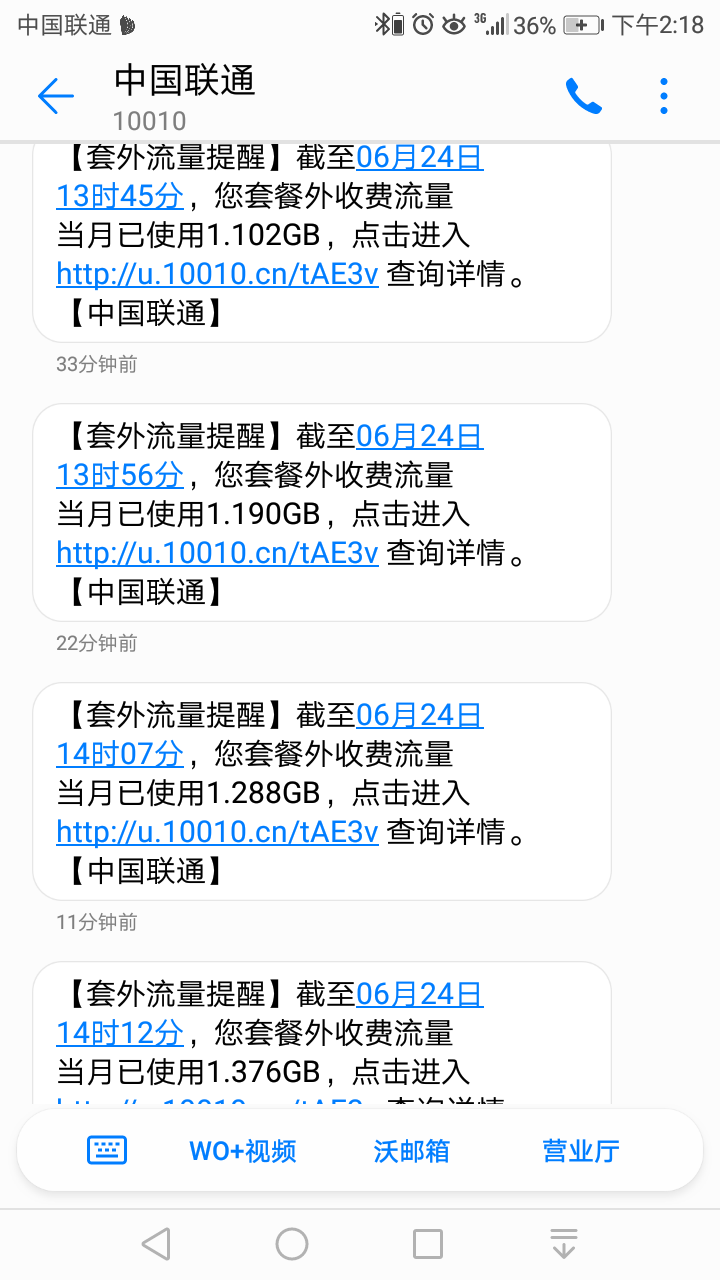720x1280 pixels.
Task: Switch to the keyboard input
Action: (107, 1150)
